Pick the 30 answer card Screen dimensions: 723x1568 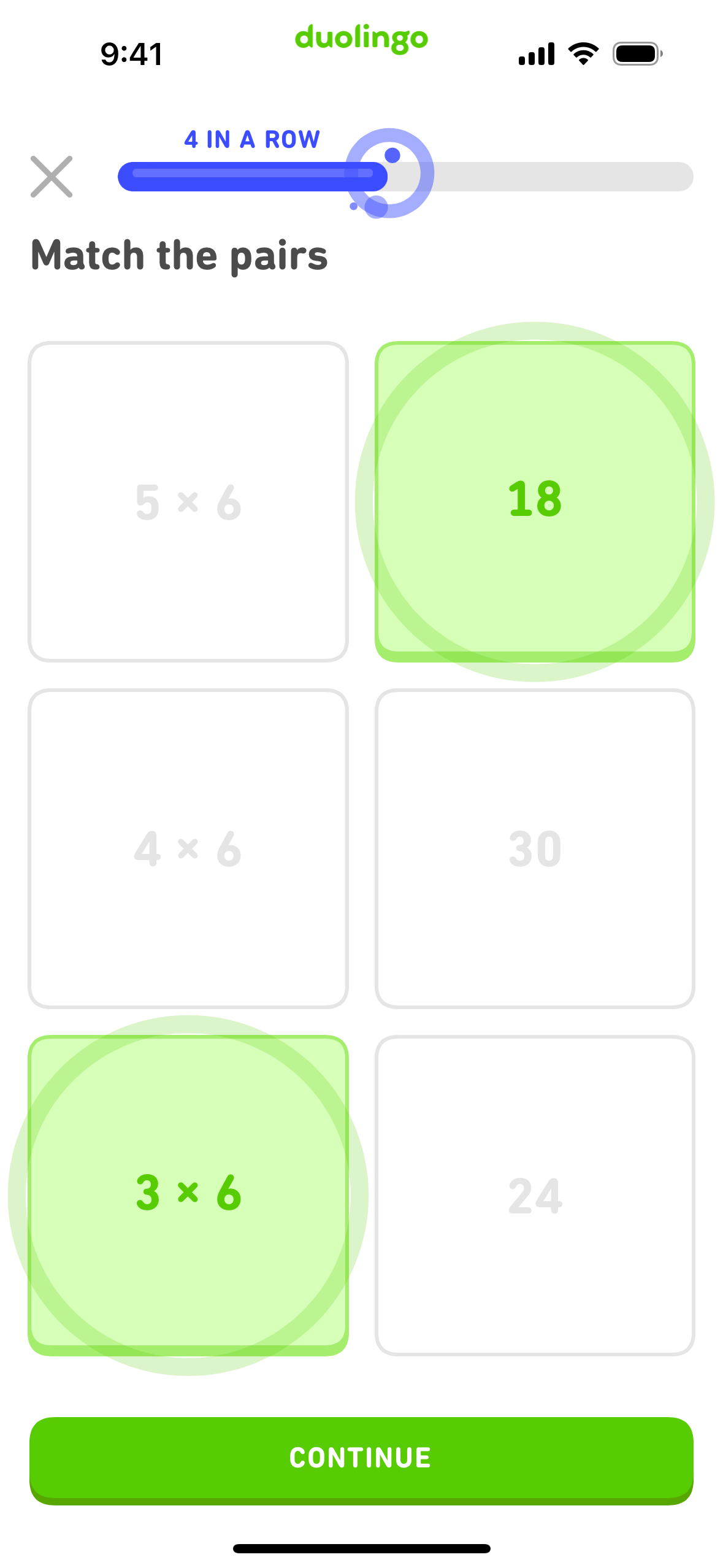click(x=535, y=848)
